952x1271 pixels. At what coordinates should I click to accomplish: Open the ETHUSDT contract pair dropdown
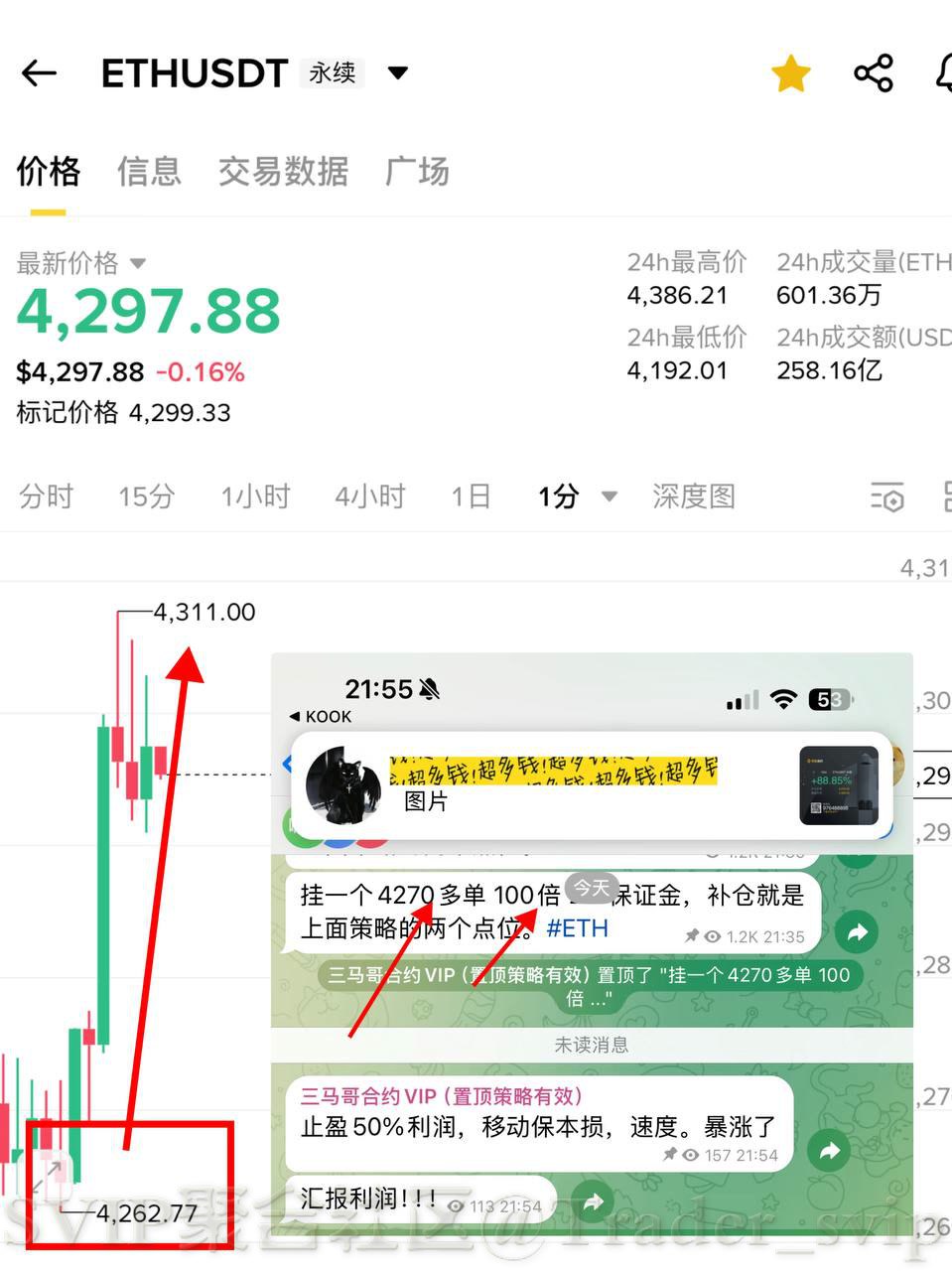coord(398,72)
